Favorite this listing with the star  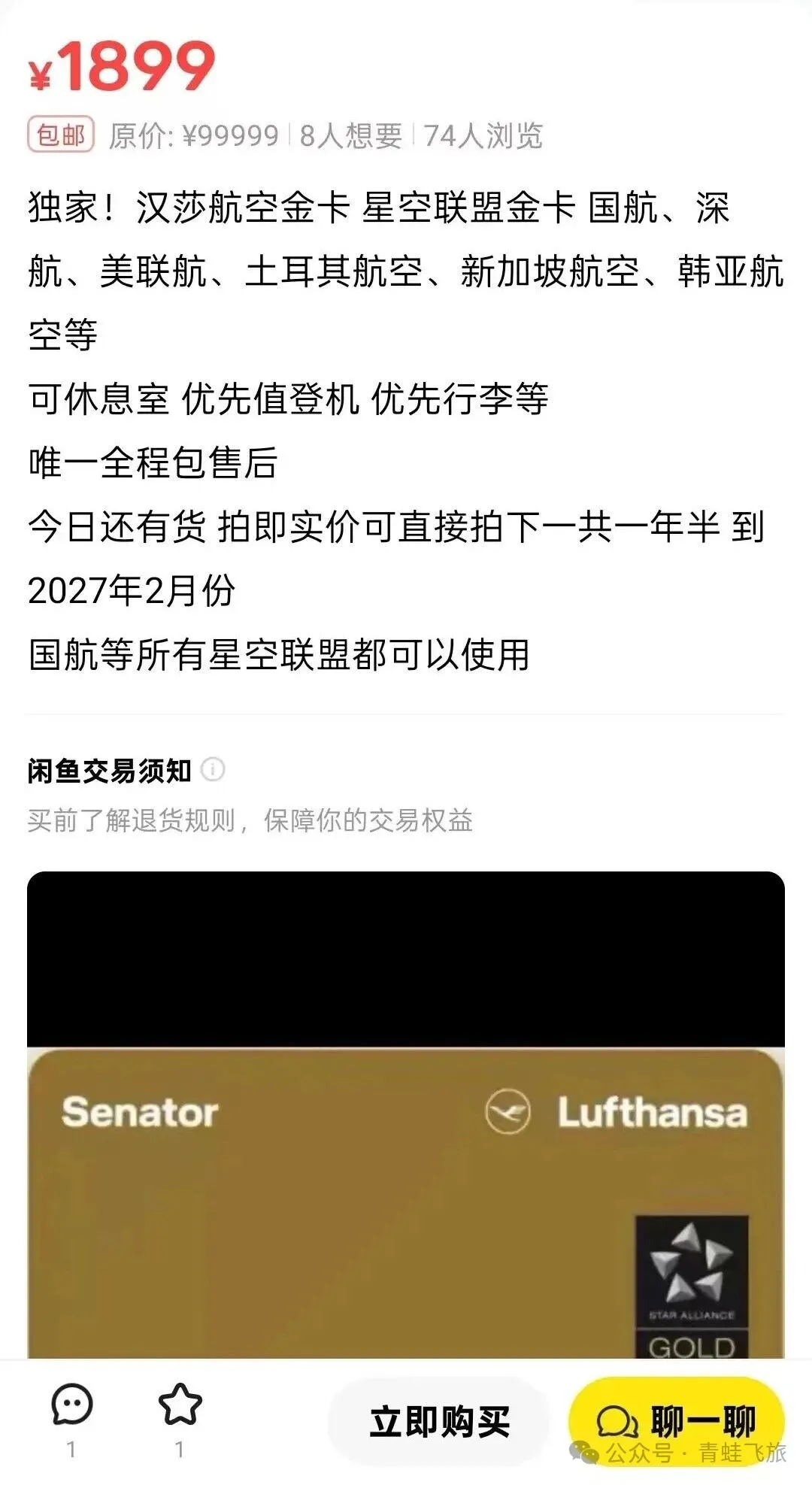coord(180,1403)
